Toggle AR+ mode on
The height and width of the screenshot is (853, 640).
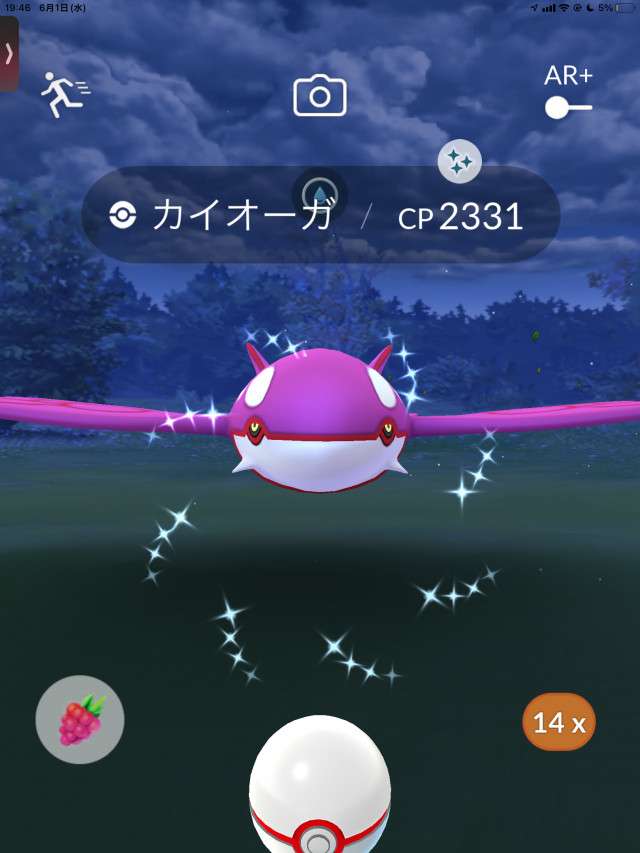[568, 107]
